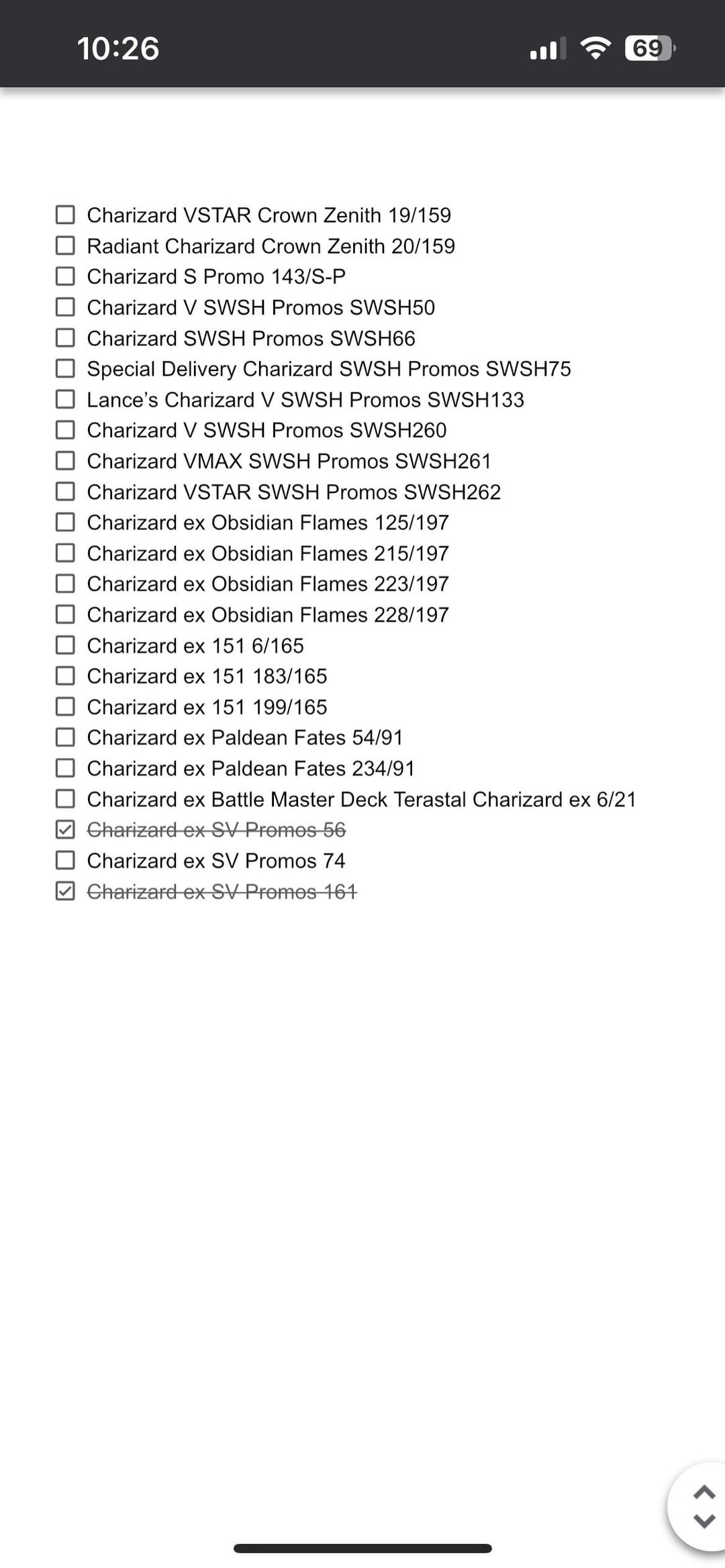Check Charizard ex SV Promos 74
Image resolution: width=725 pixels, height=1568 pixels.
65,860
